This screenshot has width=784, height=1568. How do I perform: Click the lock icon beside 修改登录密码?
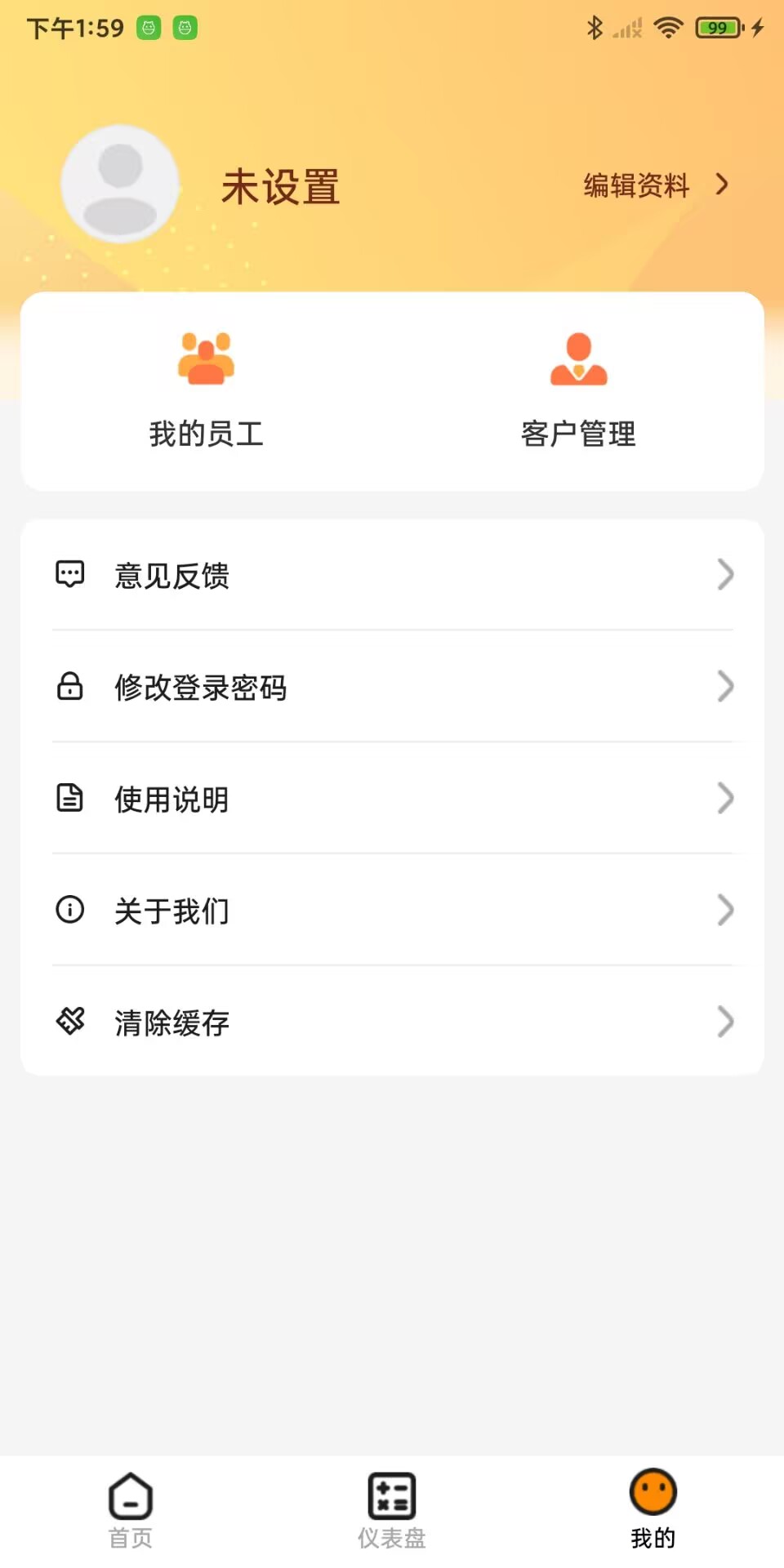pyautogui.click(x=70, y=687)
